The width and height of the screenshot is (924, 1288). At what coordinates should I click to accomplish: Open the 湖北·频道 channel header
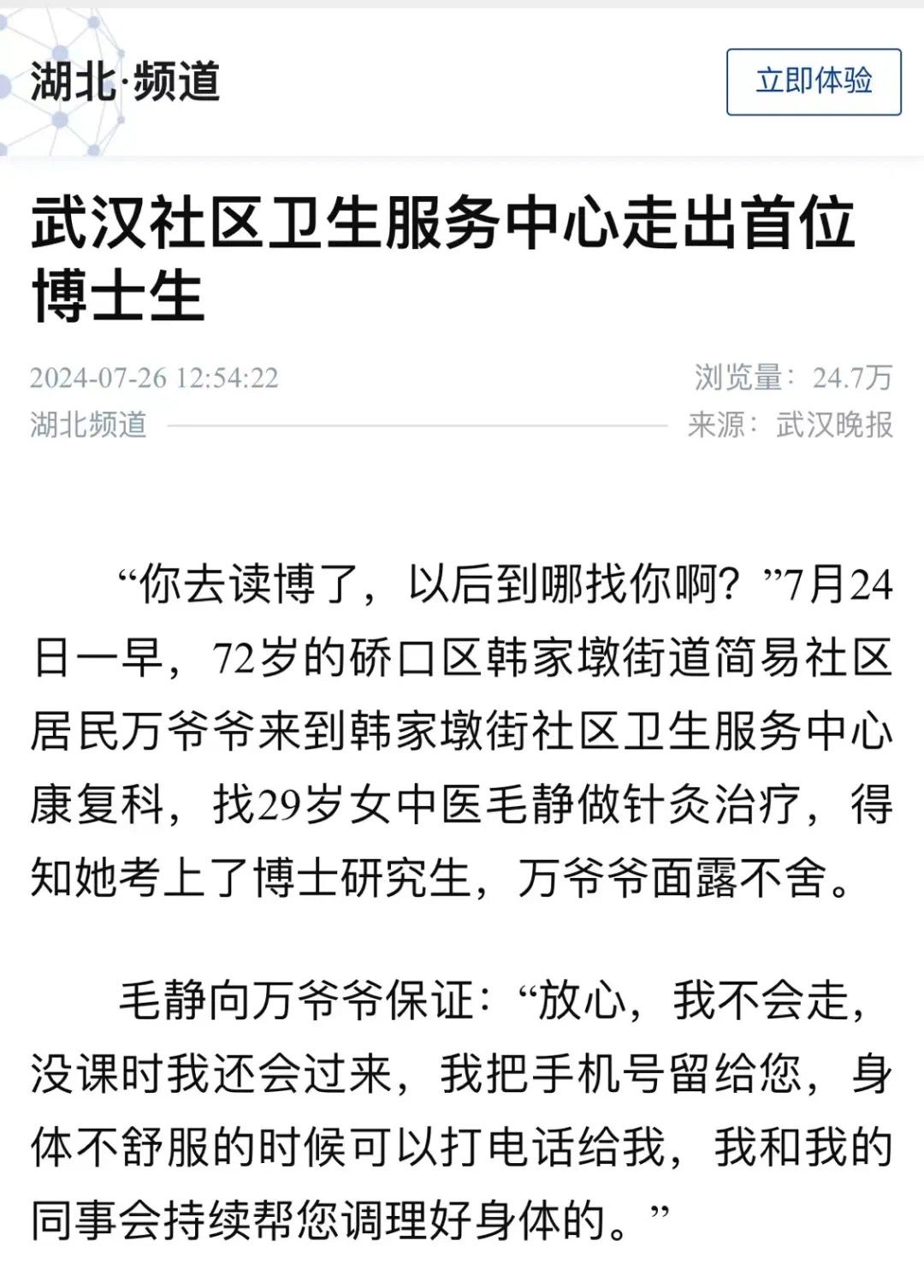[x=125, y=82]
